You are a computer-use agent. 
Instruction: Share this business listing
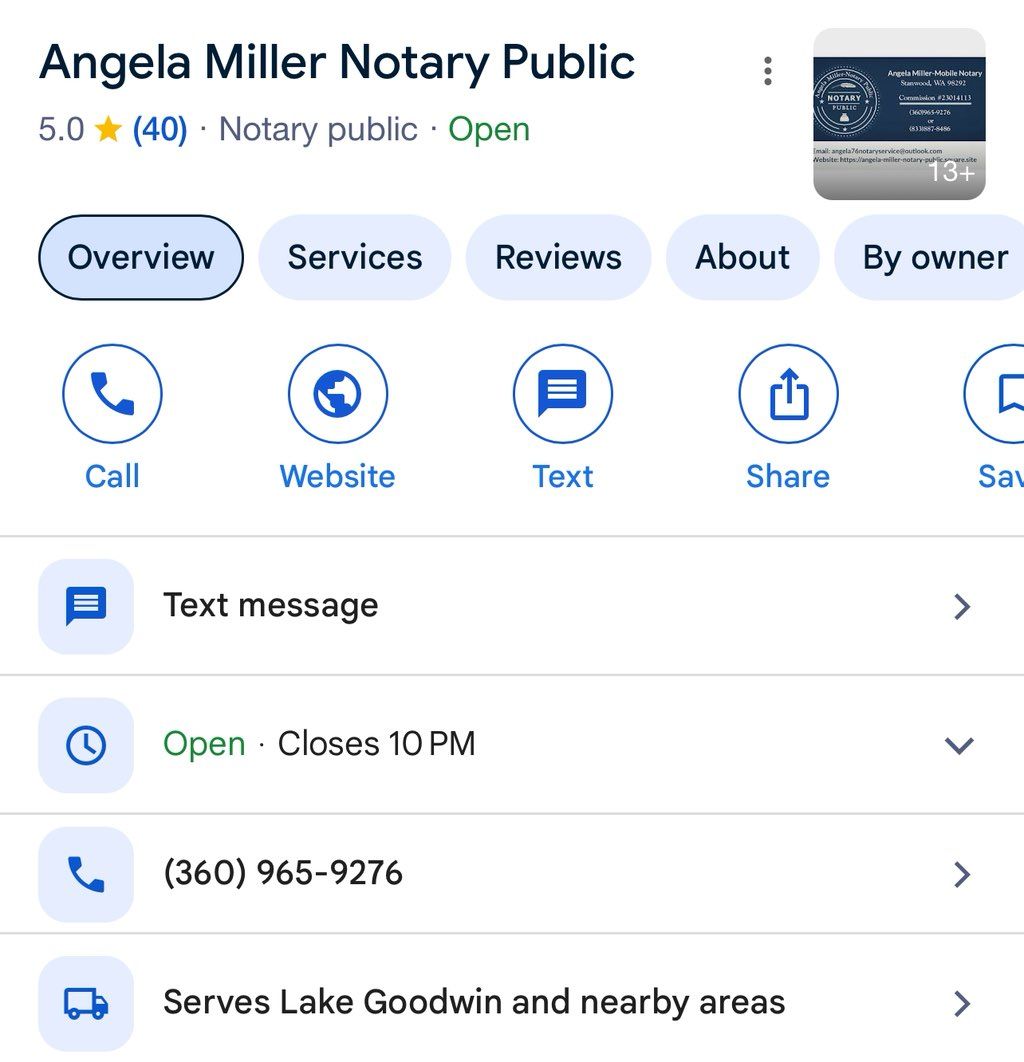[787, 394]
